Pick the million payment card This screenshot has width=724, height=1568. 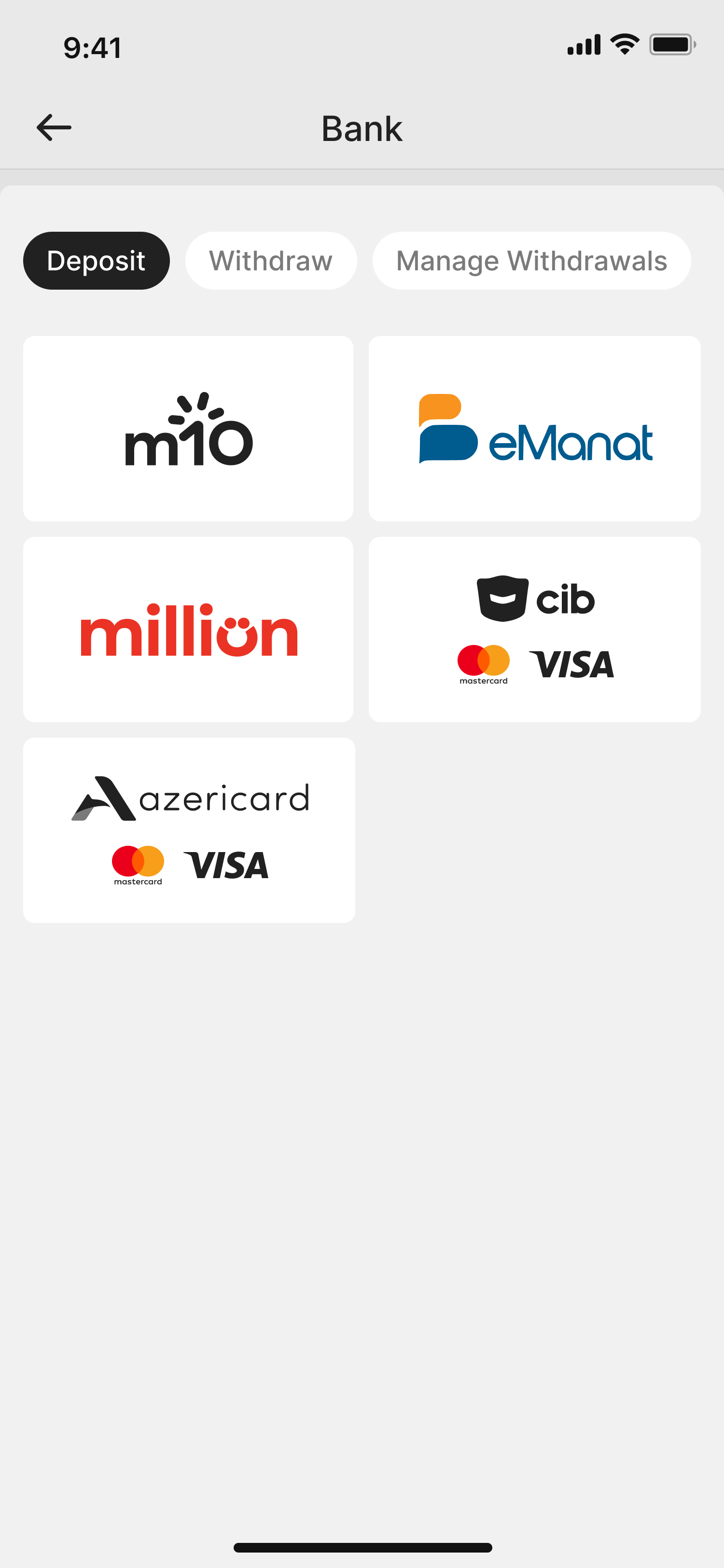tap(188, 630)
